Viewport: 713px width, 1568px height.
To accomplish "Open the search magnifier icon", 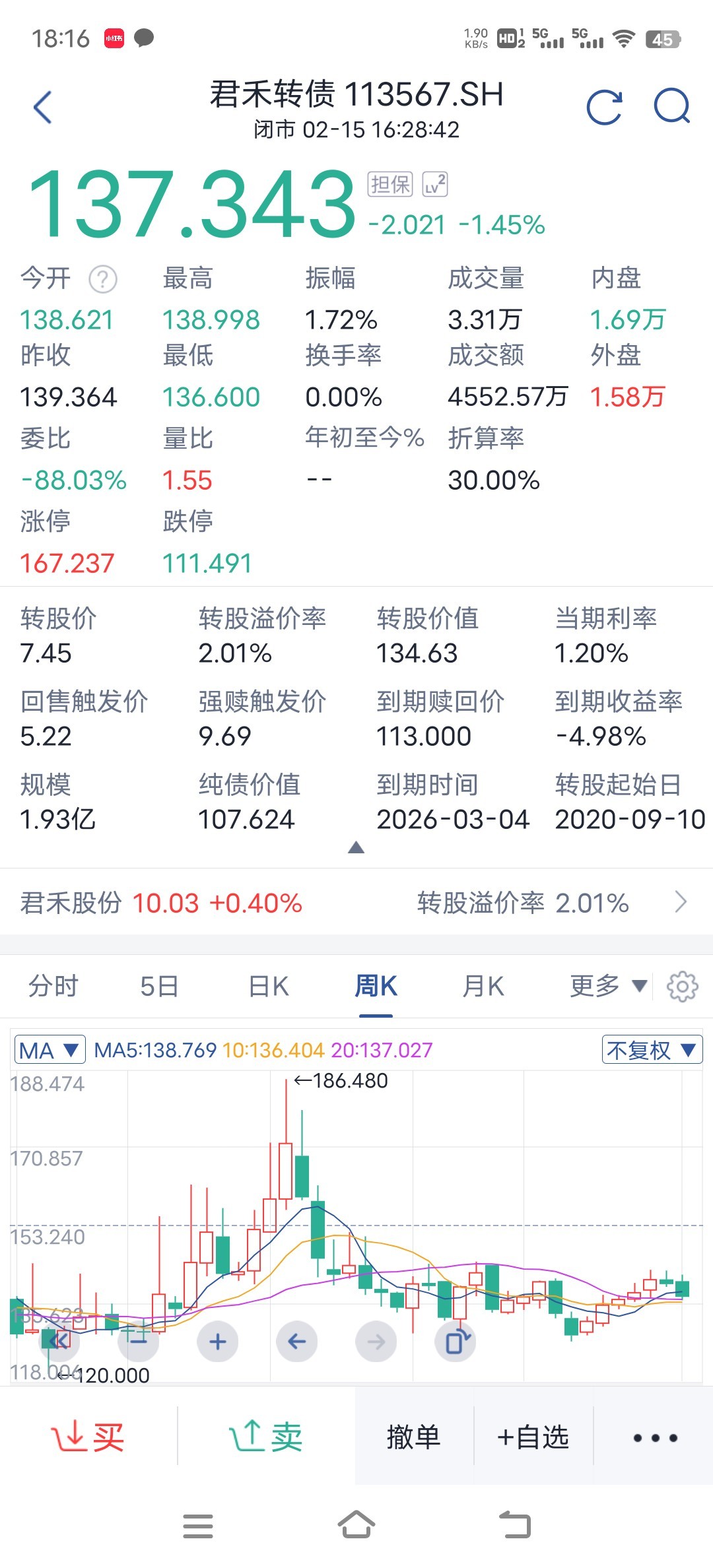I will (672, 106).
